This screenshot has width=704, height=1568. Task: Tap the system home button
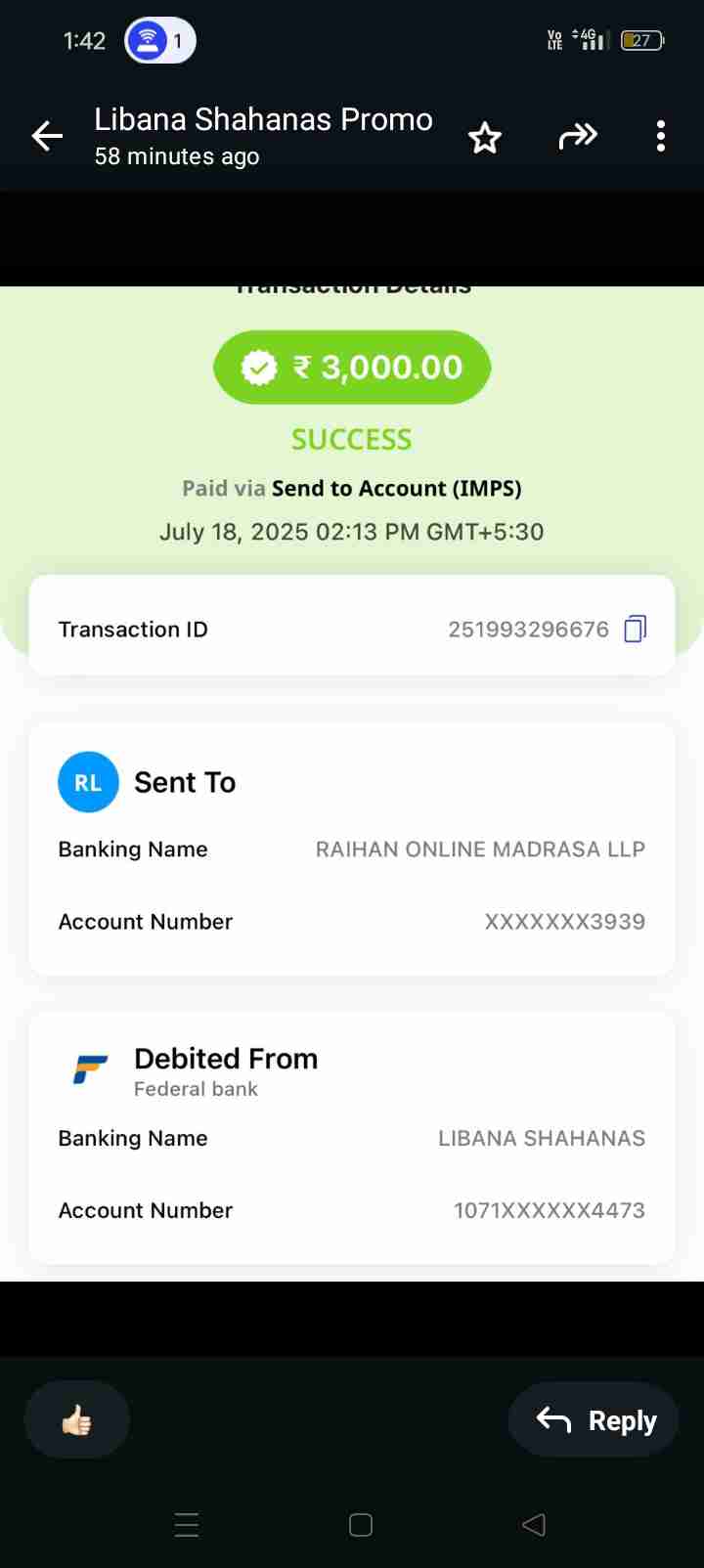360,1525
